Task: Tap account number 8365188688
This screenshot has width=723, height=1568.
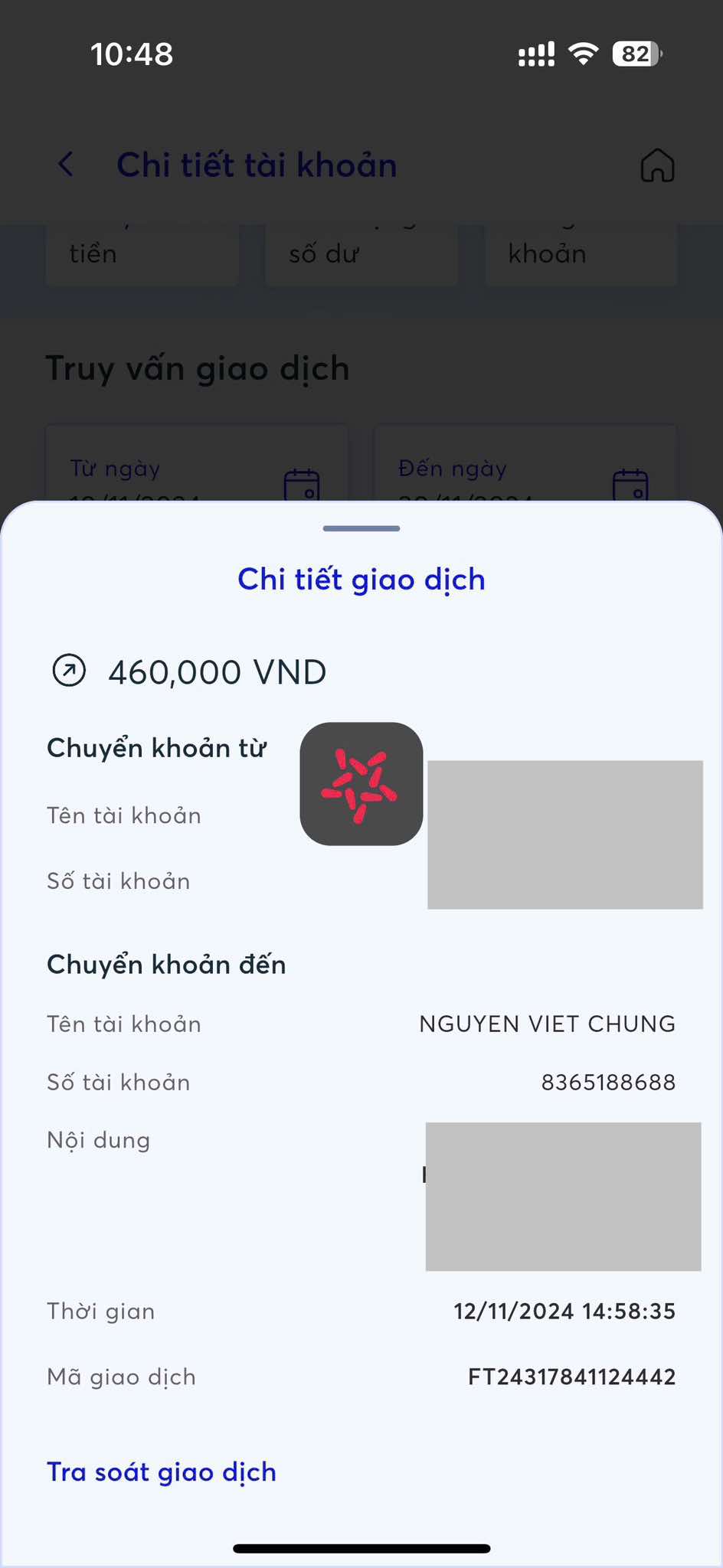Action: (607, 1082)
